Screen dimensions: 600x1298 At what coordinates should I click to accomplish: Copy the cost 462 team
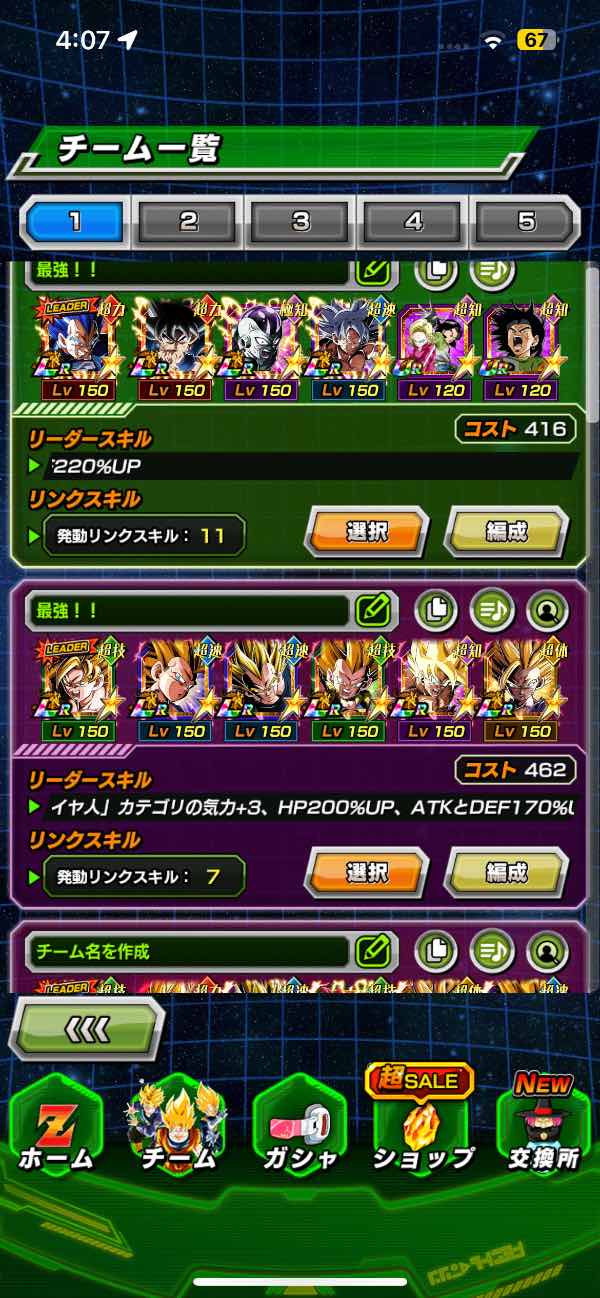436,610
